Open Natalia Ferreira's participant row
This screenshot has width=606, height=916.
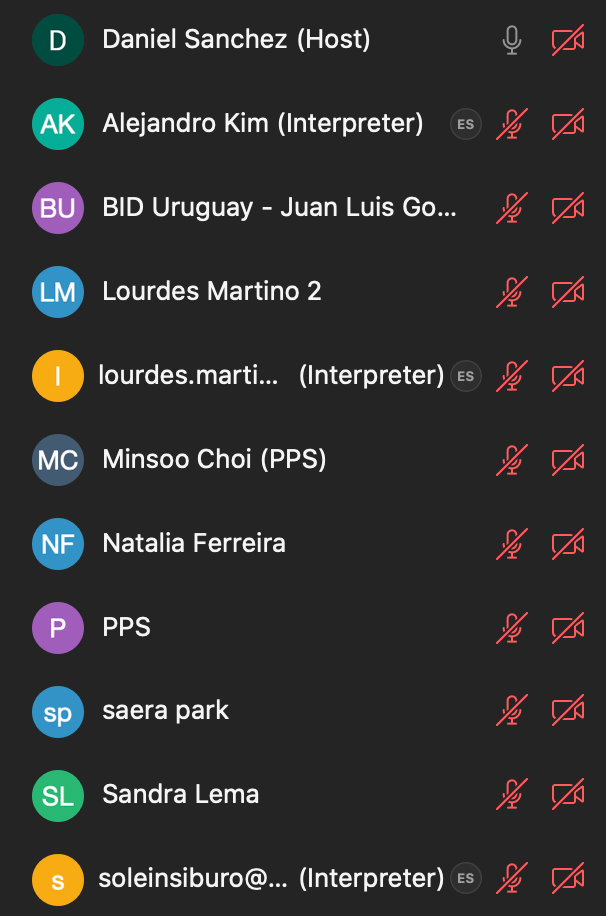[x=194, y=544]
